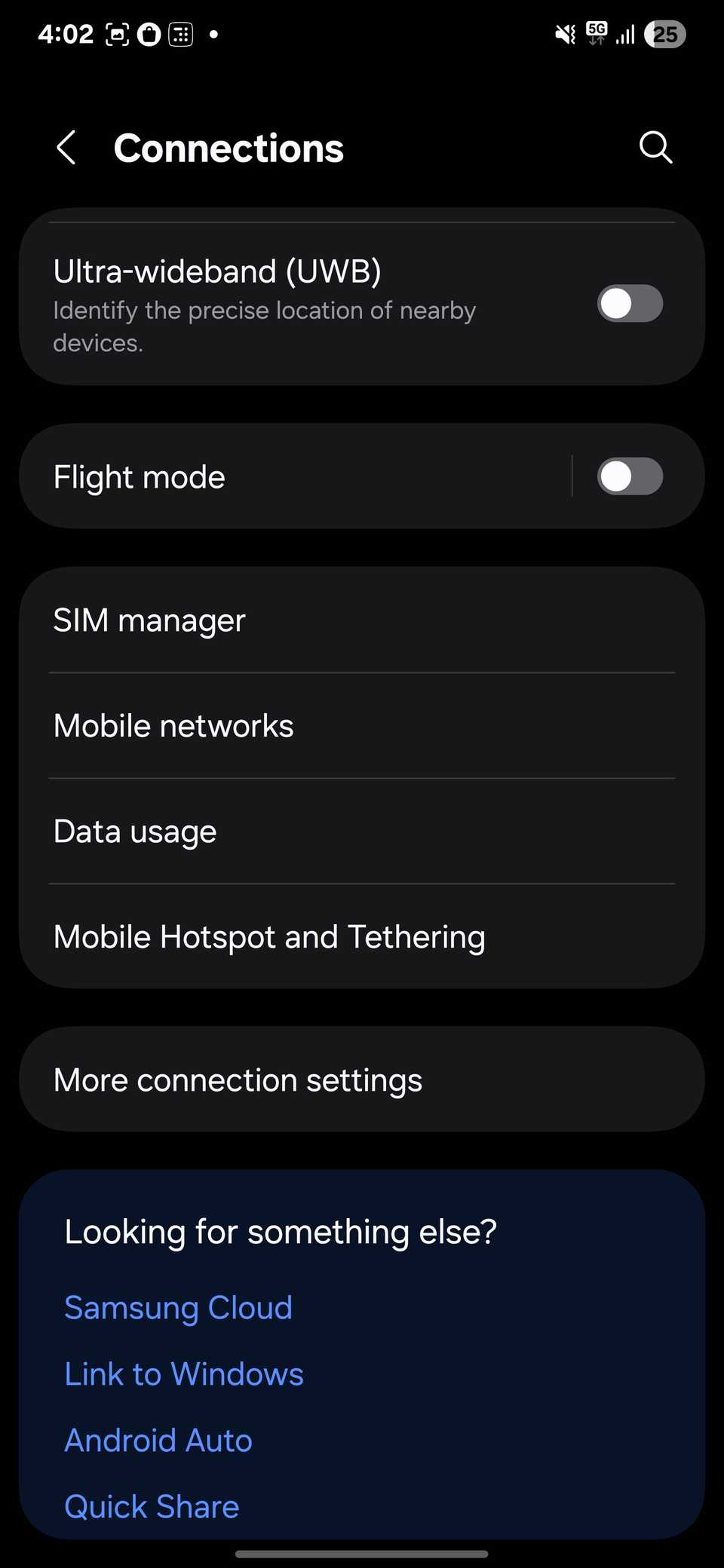
Task: Tap the 5G network status icon
Action: (595, 33)
